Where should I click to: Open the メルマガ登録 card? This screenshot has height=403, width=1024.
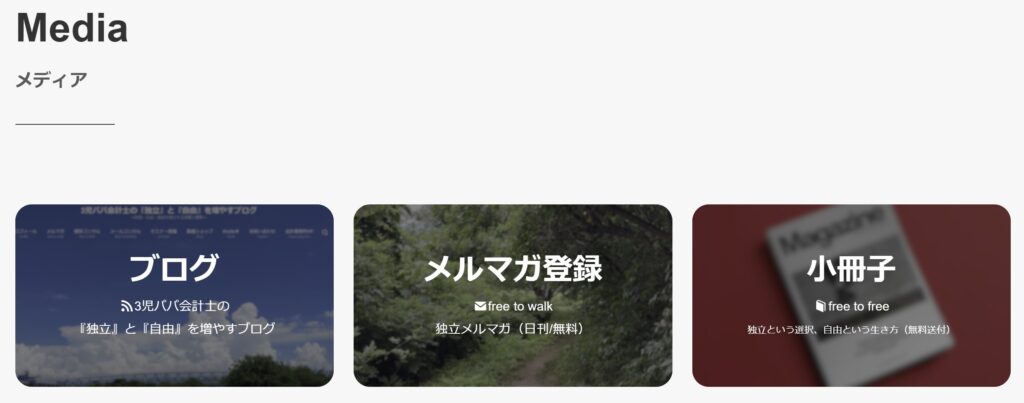point(512,295)
